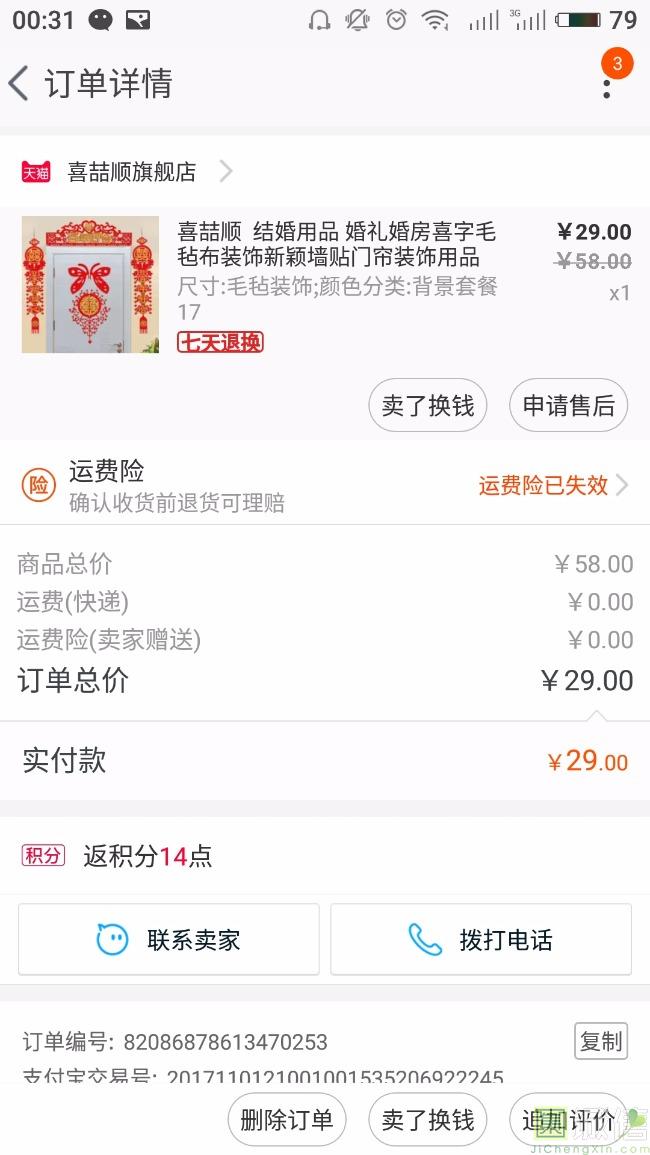Tap the 删除订单 button
This screenshot has width=650, height=1155.
point(287,1119)
